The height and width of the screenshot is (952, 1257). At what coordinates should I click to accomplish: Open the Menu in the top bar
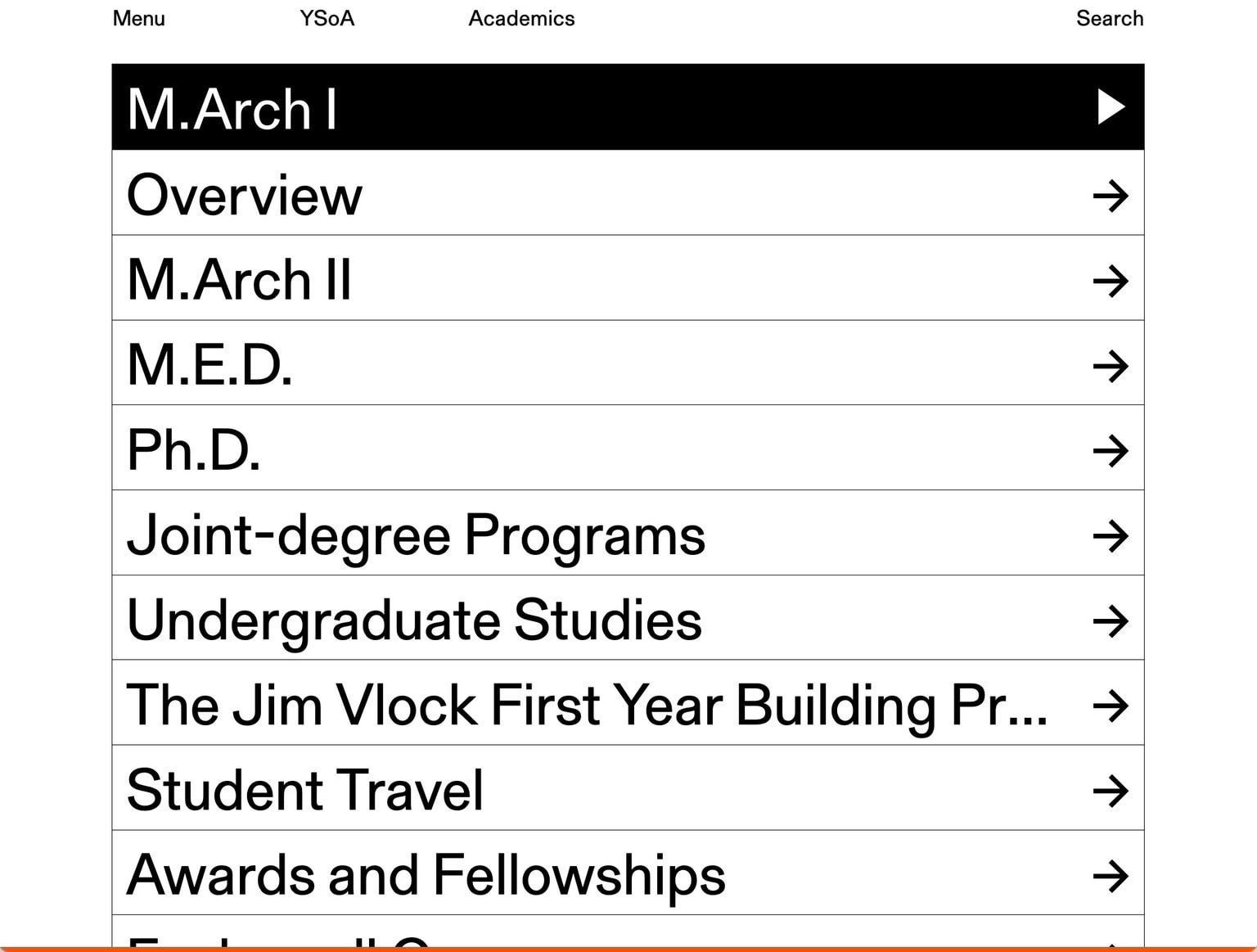138,18
